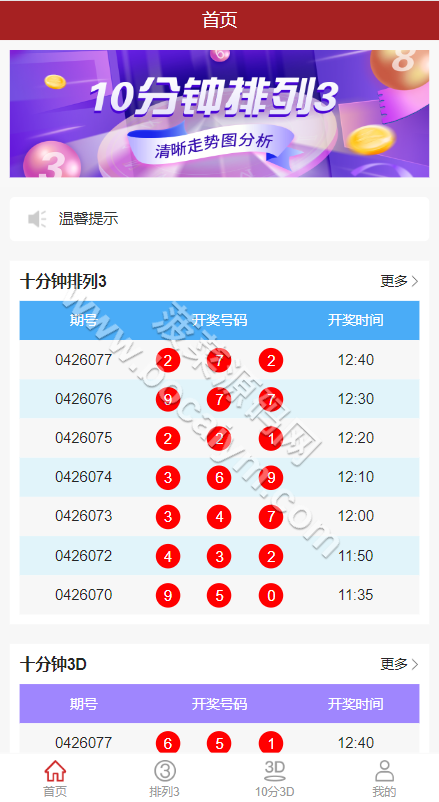Viewport: 439px width, 802px height.
Task: Switch to the 排列3 tab
Action: pos(165,778)
